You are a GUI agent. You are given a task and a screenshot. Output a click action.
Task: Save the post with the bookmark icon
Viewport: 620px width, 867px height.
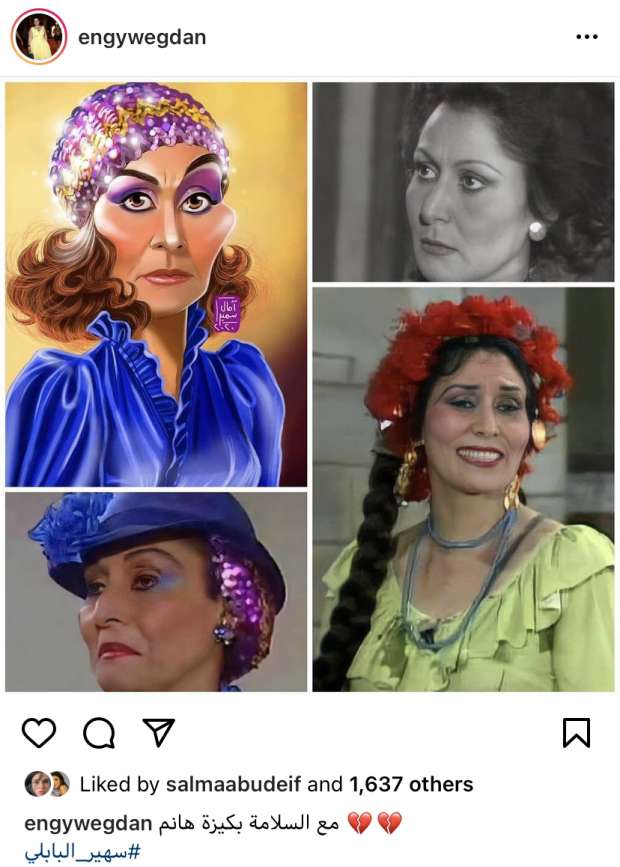pos(576,733)
